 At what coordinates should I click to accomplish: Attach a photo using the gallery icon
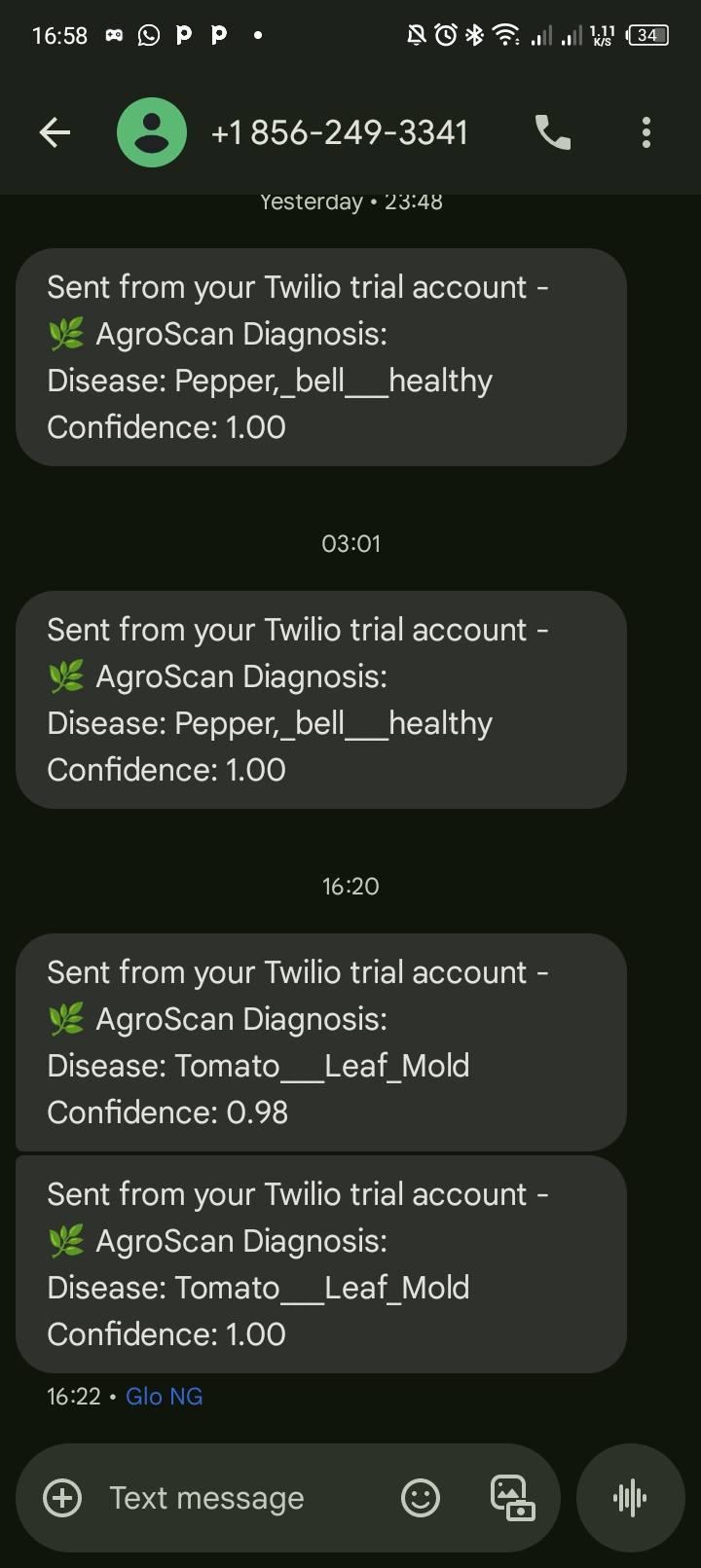[x=512, y=1497]
